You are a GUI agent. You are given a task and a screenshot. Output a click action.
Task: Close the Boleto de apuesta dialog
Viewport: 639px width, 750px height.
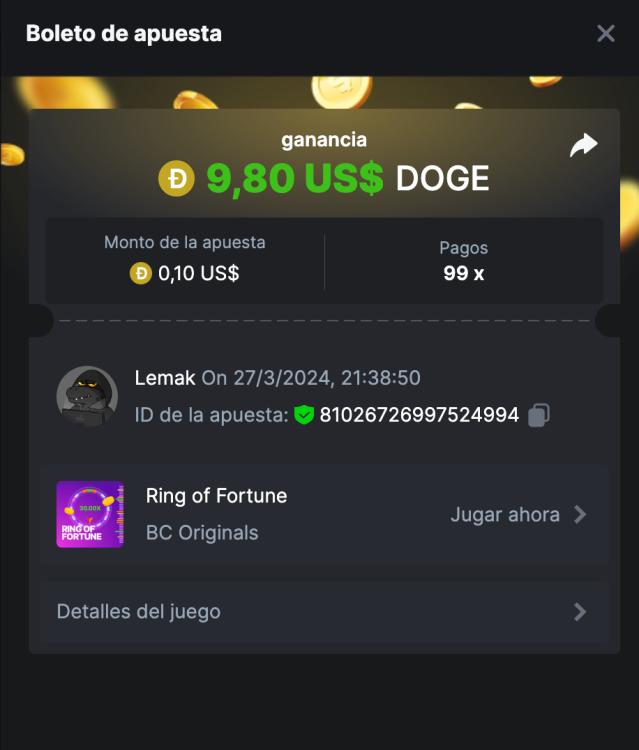606,33
